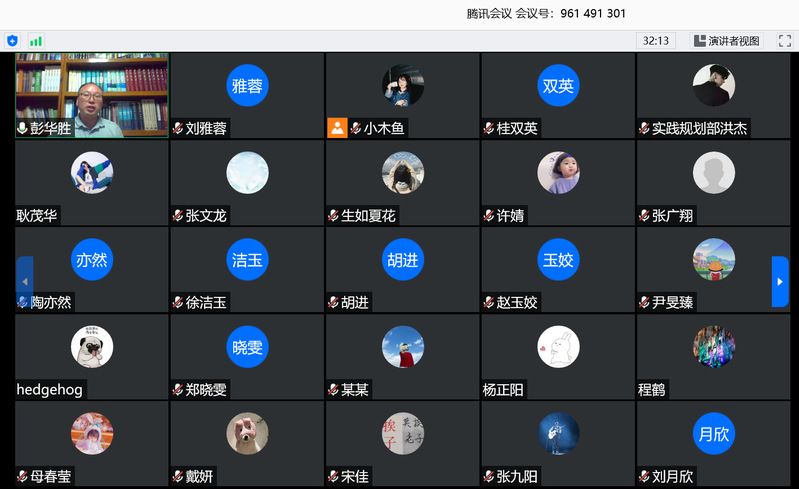Viewport: 799px width, 489px height.
Task: Select 彭华胜's video tile
Action: 91,95
